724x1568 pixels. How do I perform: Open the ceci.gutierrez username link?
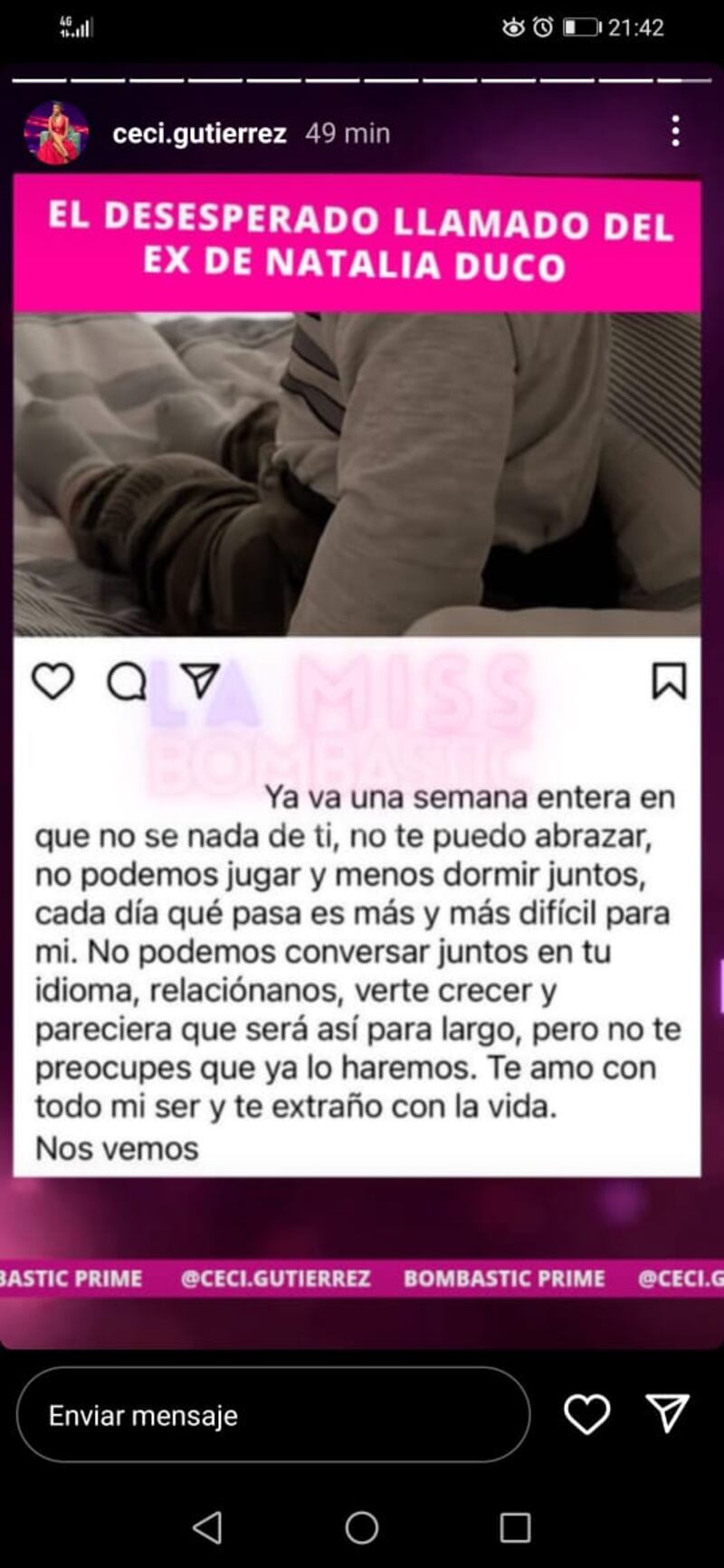coord(199,133)
